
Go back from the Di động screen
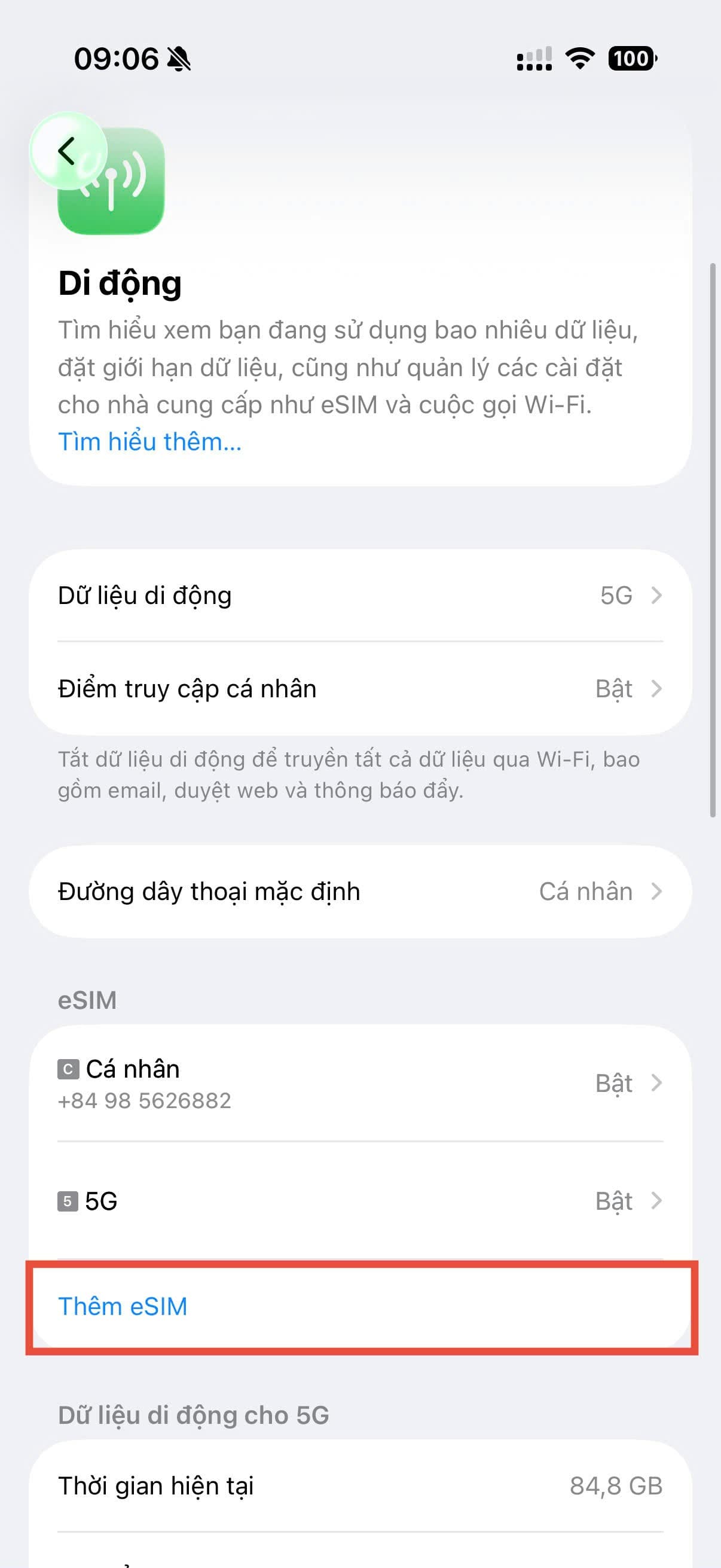(67, 151)
